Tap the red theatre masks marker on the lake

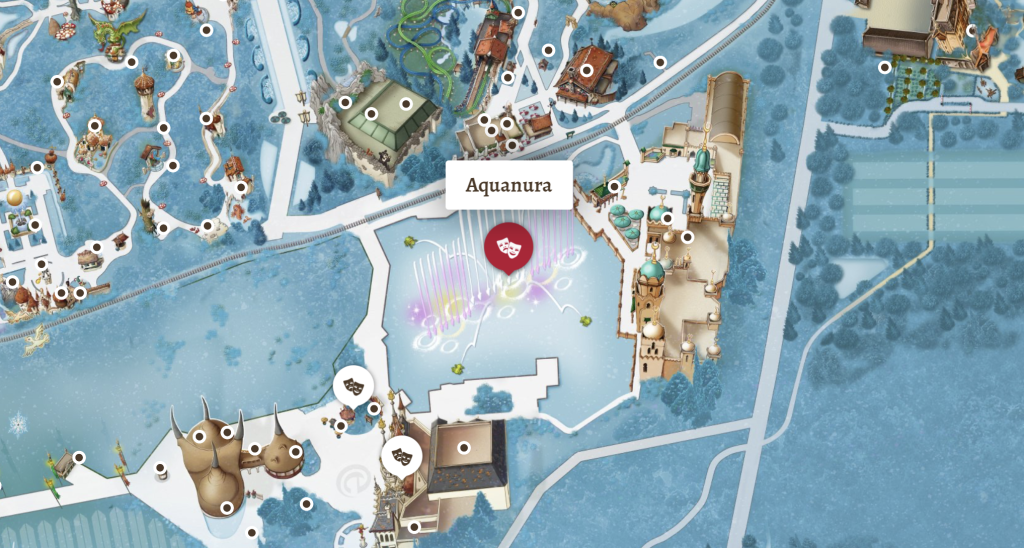508,246
